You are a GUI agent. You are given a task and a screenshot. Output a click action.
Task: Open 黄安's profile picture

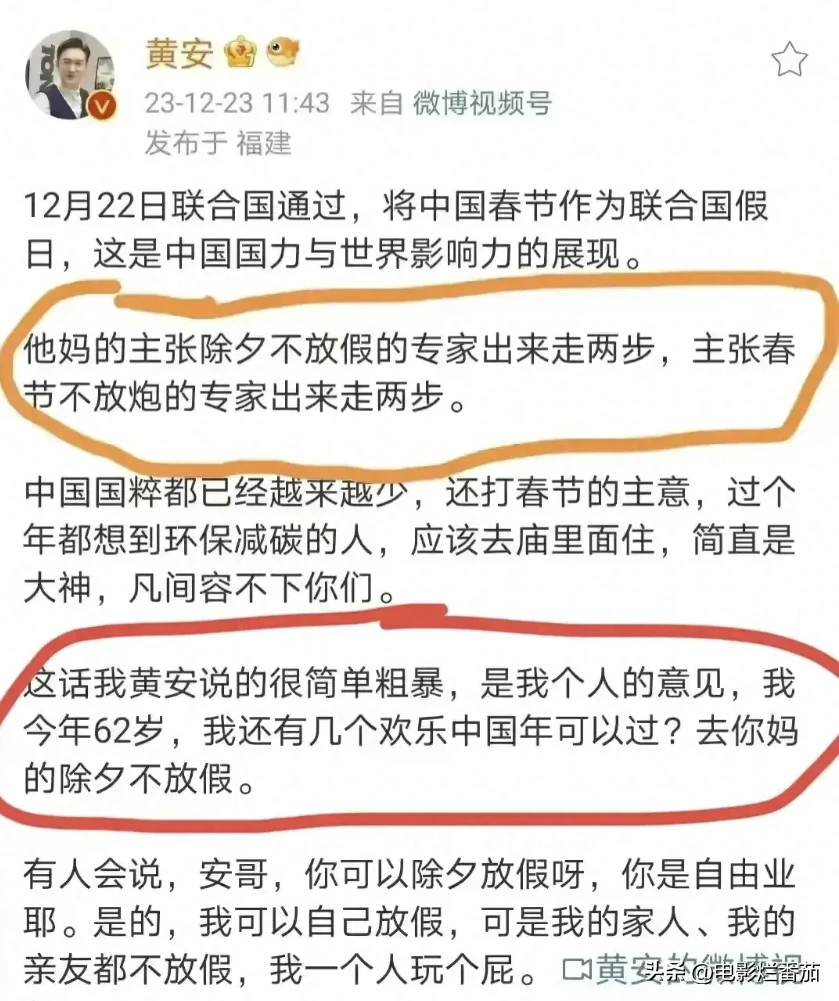tap(70, 75)
